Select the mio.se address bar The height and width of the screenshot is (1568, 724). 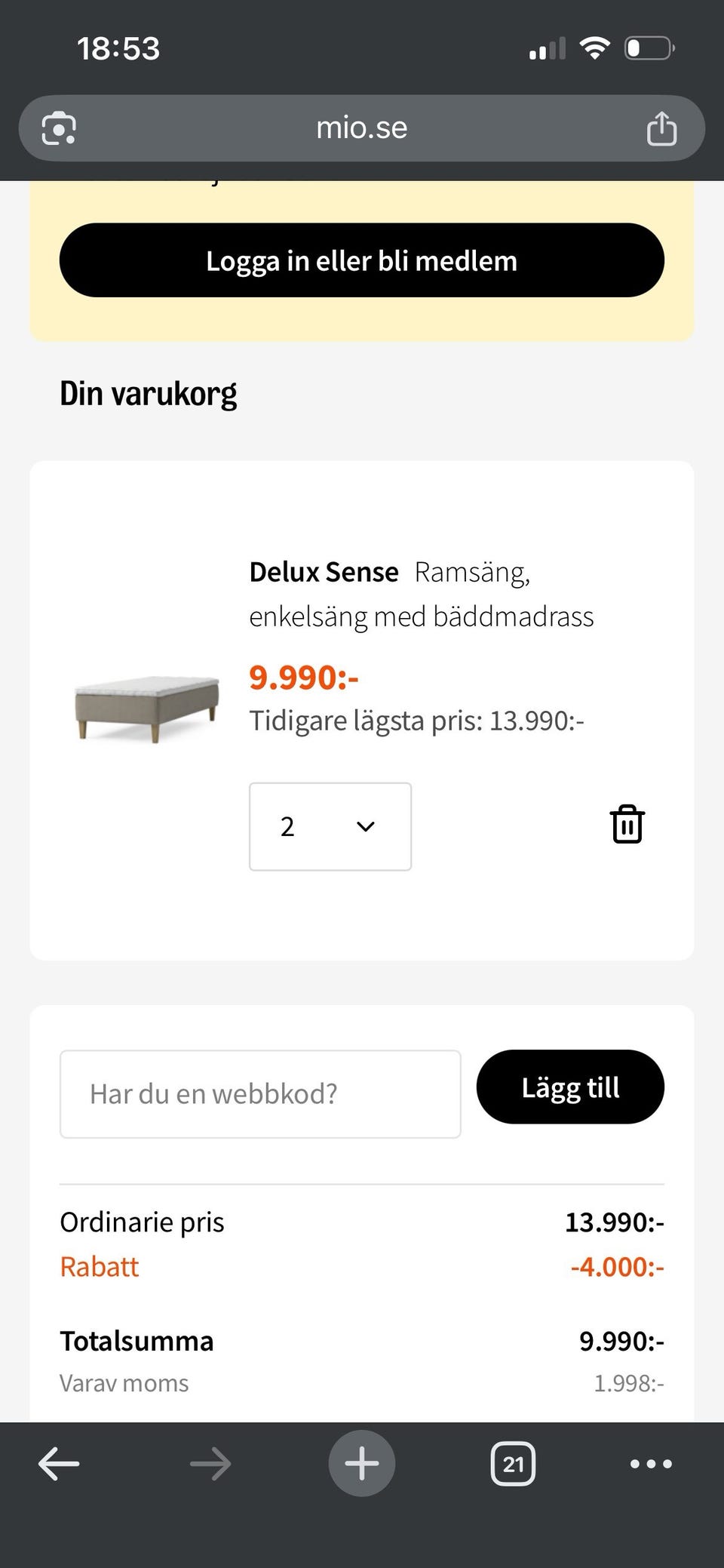[x=361, y=128]
